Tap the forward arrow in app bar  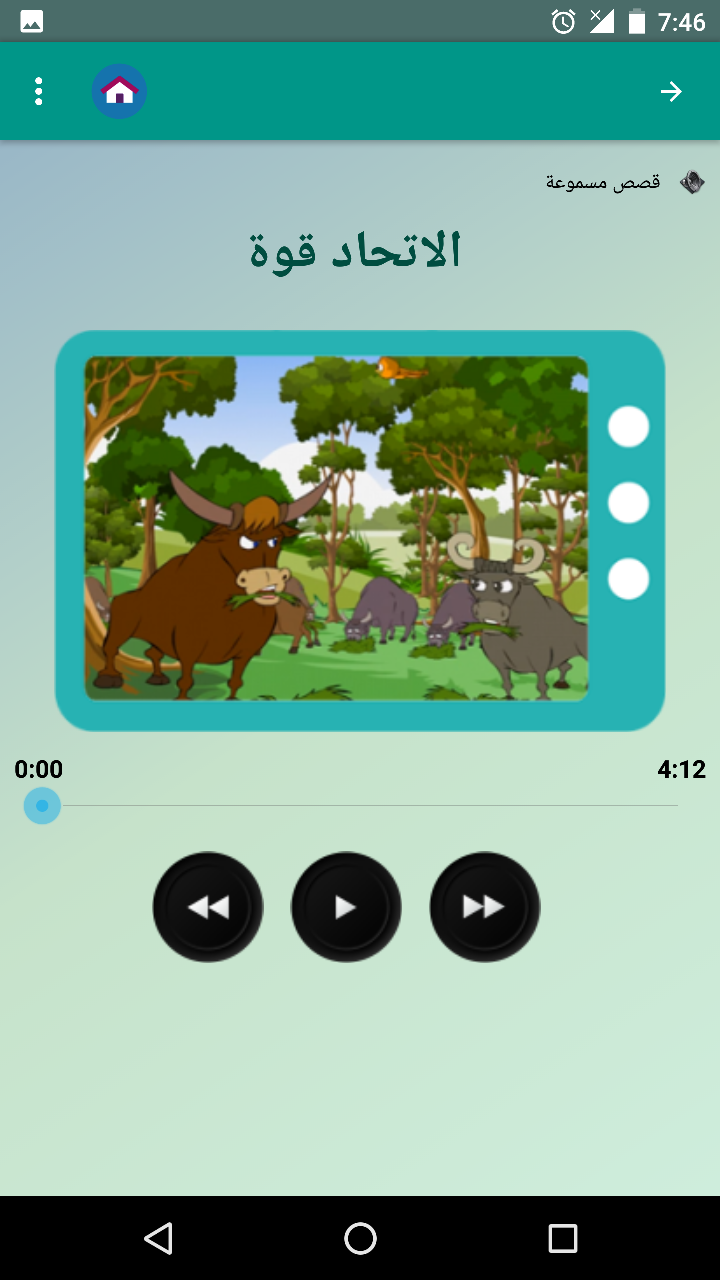[671, 91]
